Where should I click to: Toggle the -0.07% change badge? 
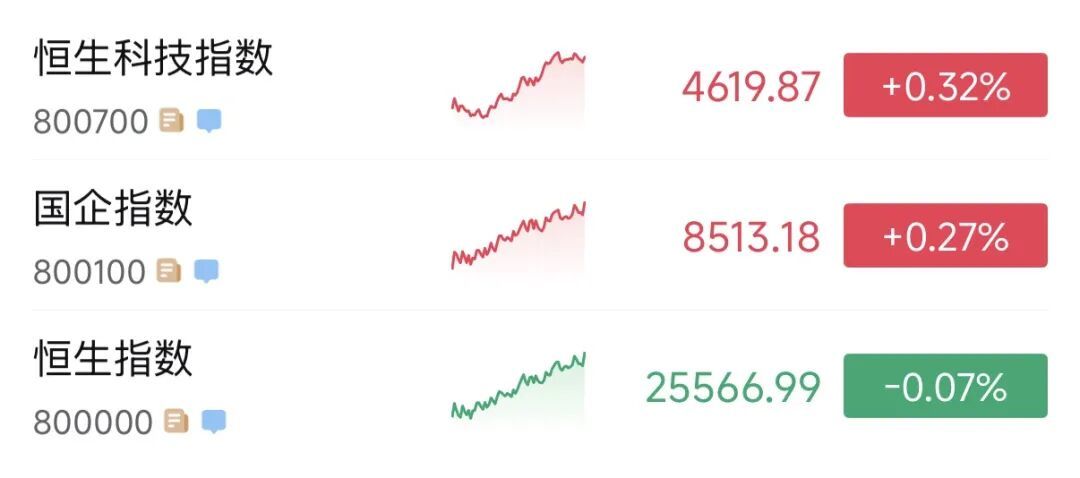click(945, 386)
